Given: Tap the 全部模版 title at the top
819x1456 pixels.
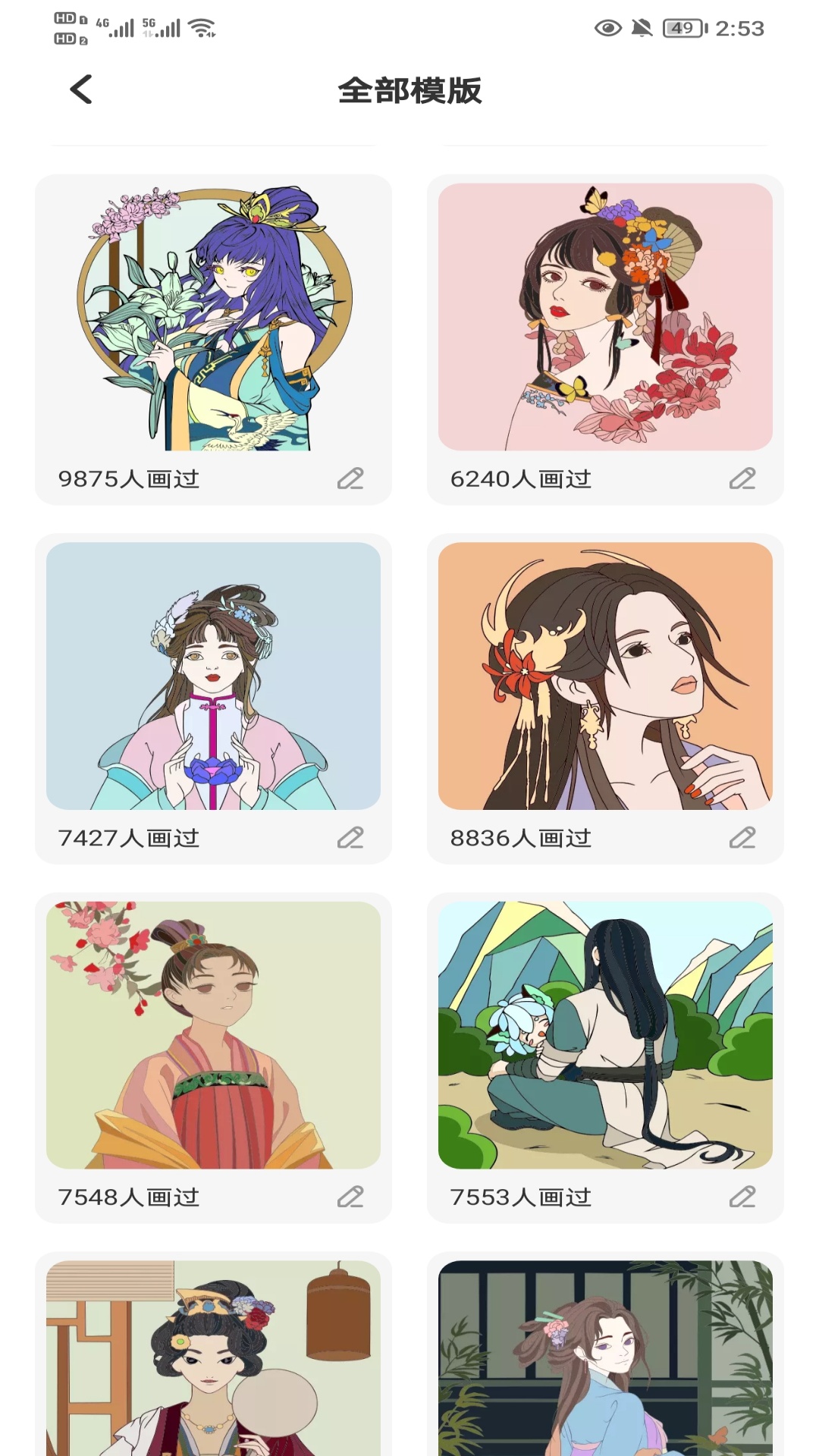Looking at the screenshot, I should [409, 91].
